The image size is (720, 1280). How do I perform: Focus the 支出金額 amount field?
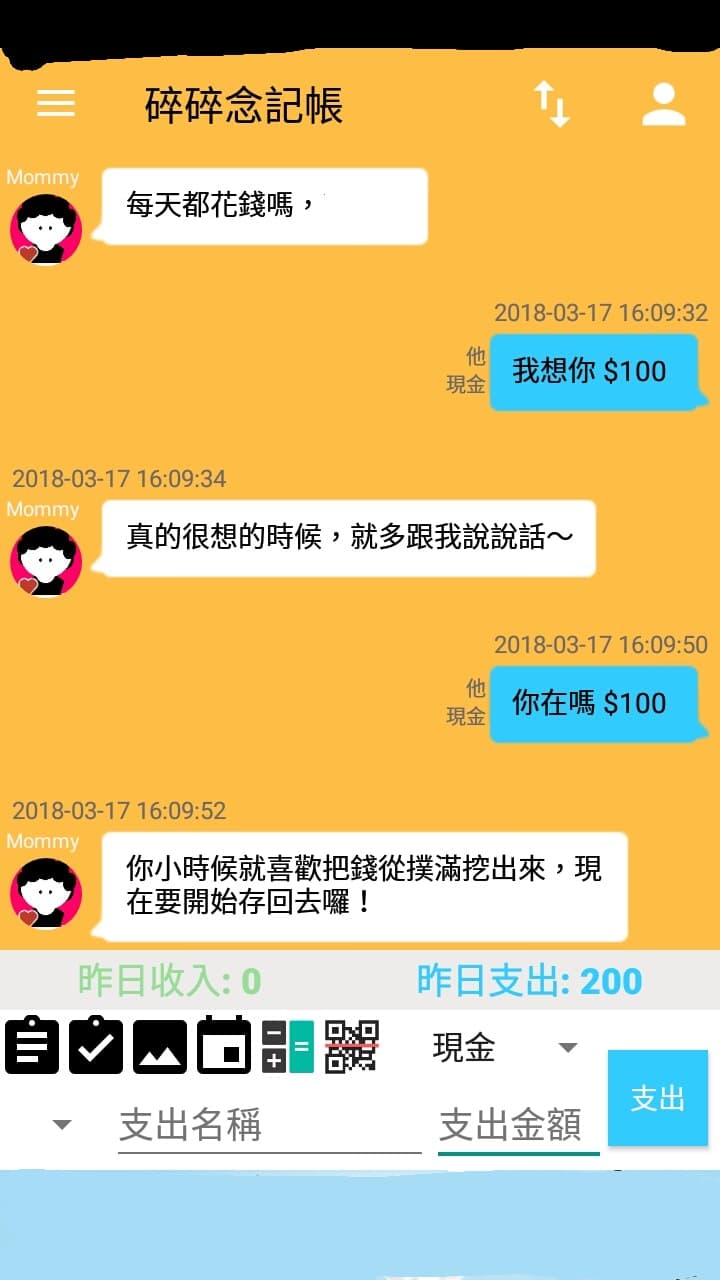pyautogui.click(x=518, y=1127)
